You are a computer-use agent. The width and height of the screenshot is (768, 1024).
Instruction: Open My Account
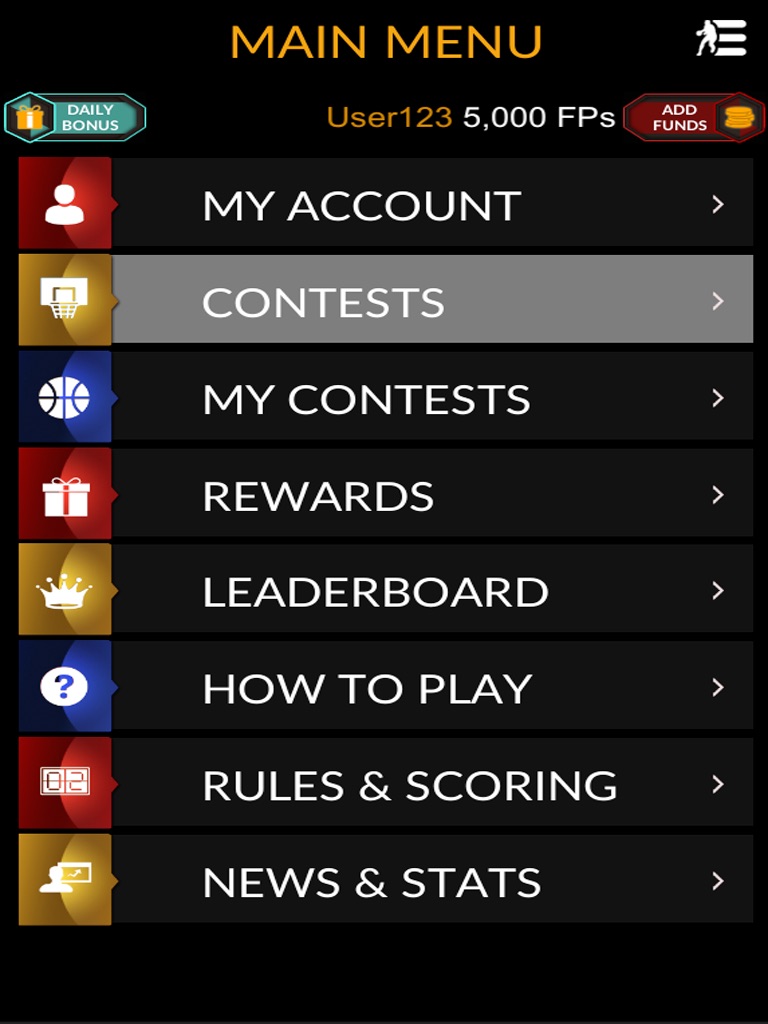(385, 205)
